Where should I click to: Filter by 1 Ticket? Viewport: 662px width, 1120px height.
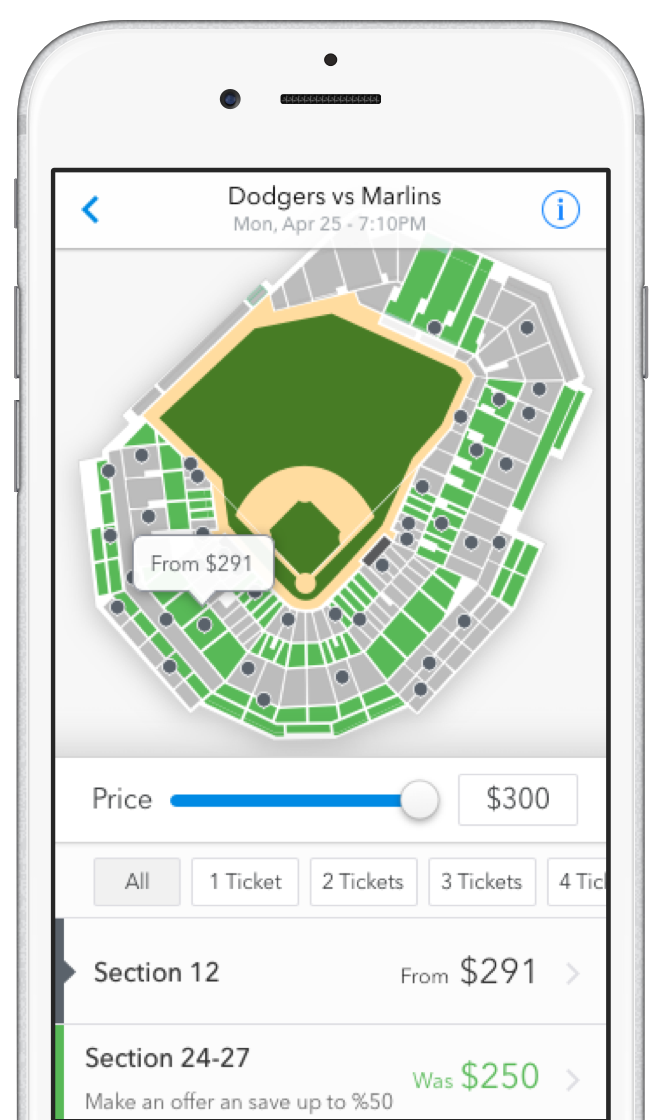tap(245, 882)
